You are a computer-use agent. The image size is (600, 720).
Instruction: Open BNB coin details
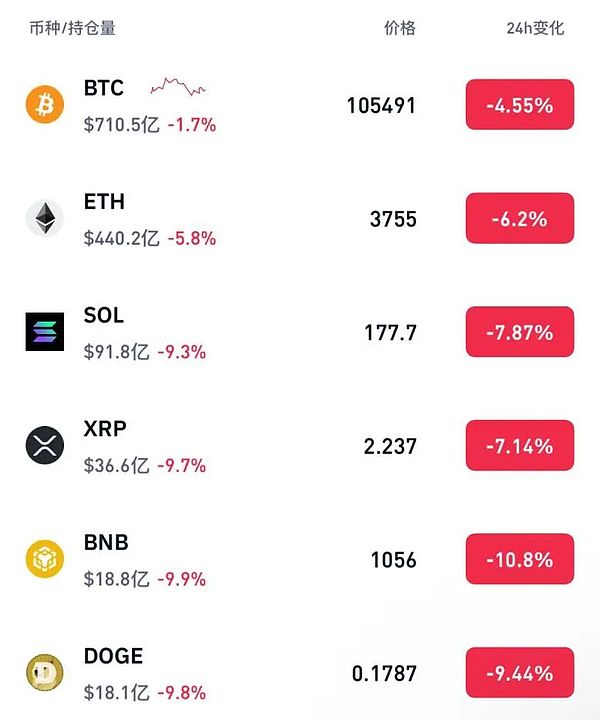(x=106, y=543)
